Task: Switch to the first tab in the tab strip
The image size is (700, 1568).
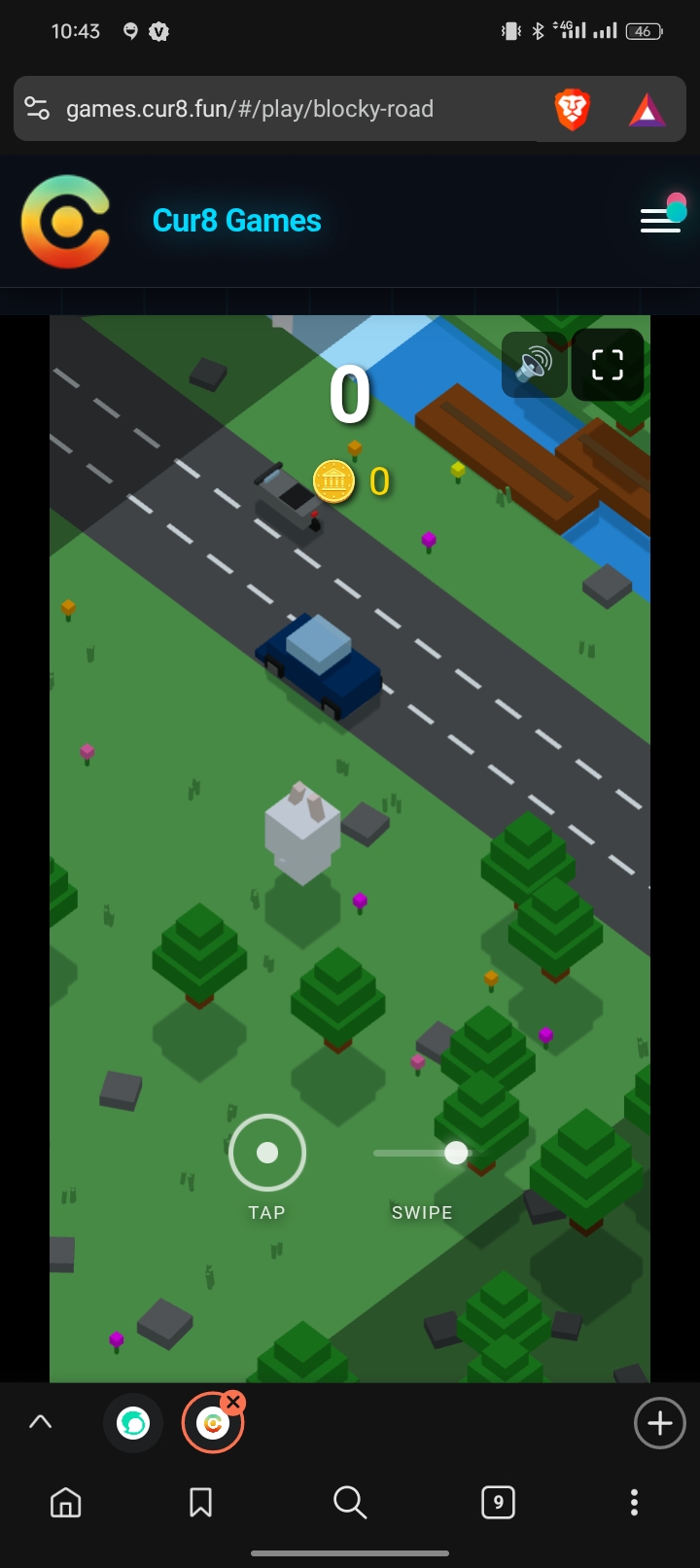Action: (x=133, y=1424)
